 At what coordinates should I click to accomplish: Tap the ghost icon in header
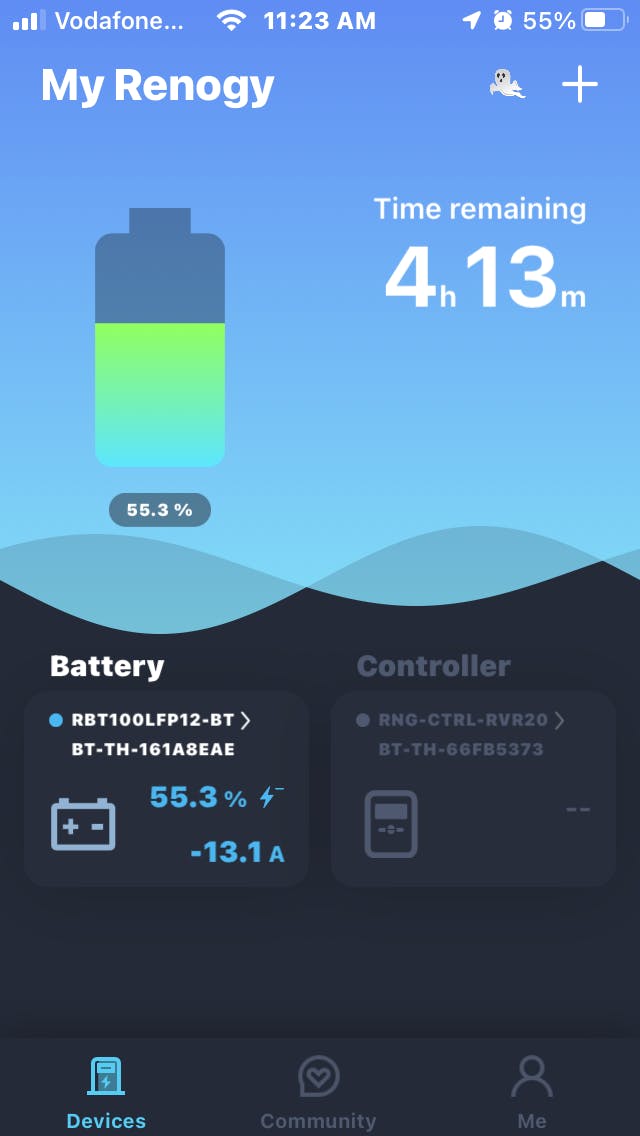pos(507,85)
